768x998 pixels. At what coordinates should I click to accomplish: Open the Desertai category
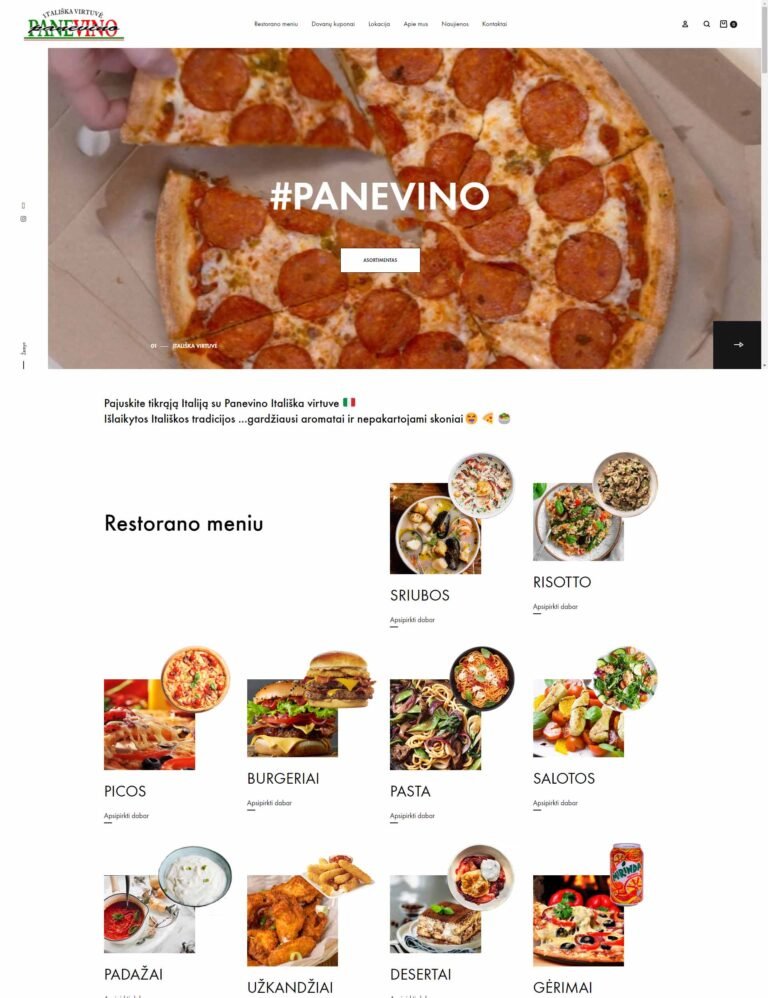pyautogui.click(x=420, y=974)
